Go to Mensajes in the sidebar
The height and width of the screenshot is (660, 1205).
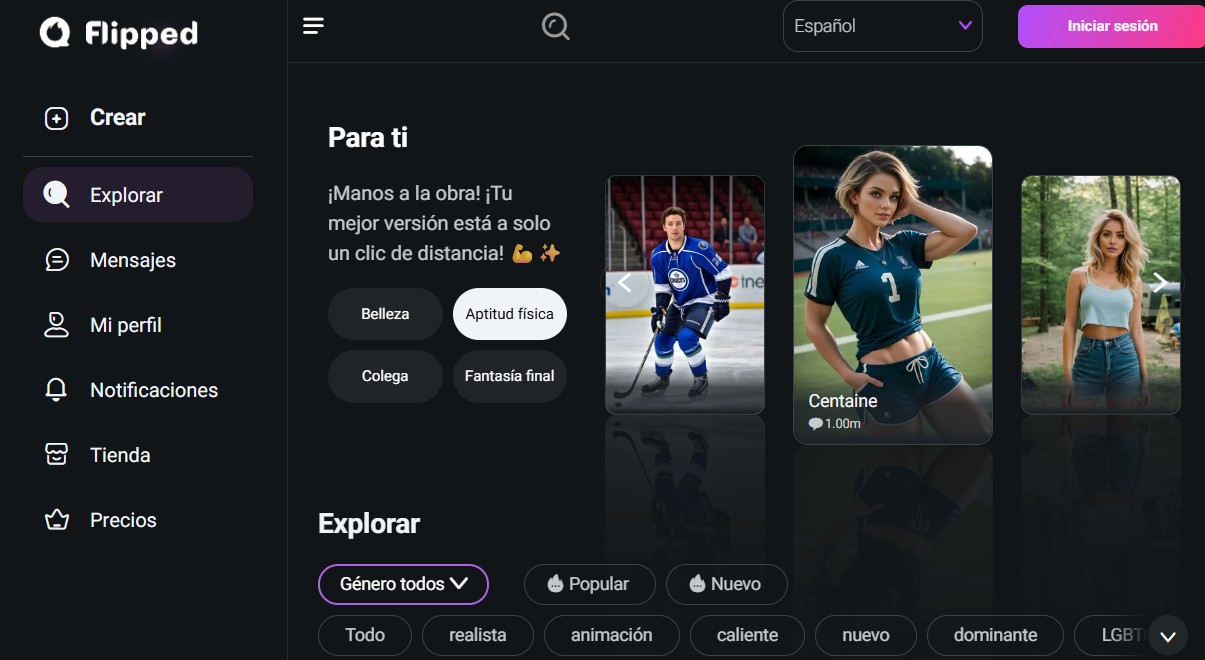[132, 260]
